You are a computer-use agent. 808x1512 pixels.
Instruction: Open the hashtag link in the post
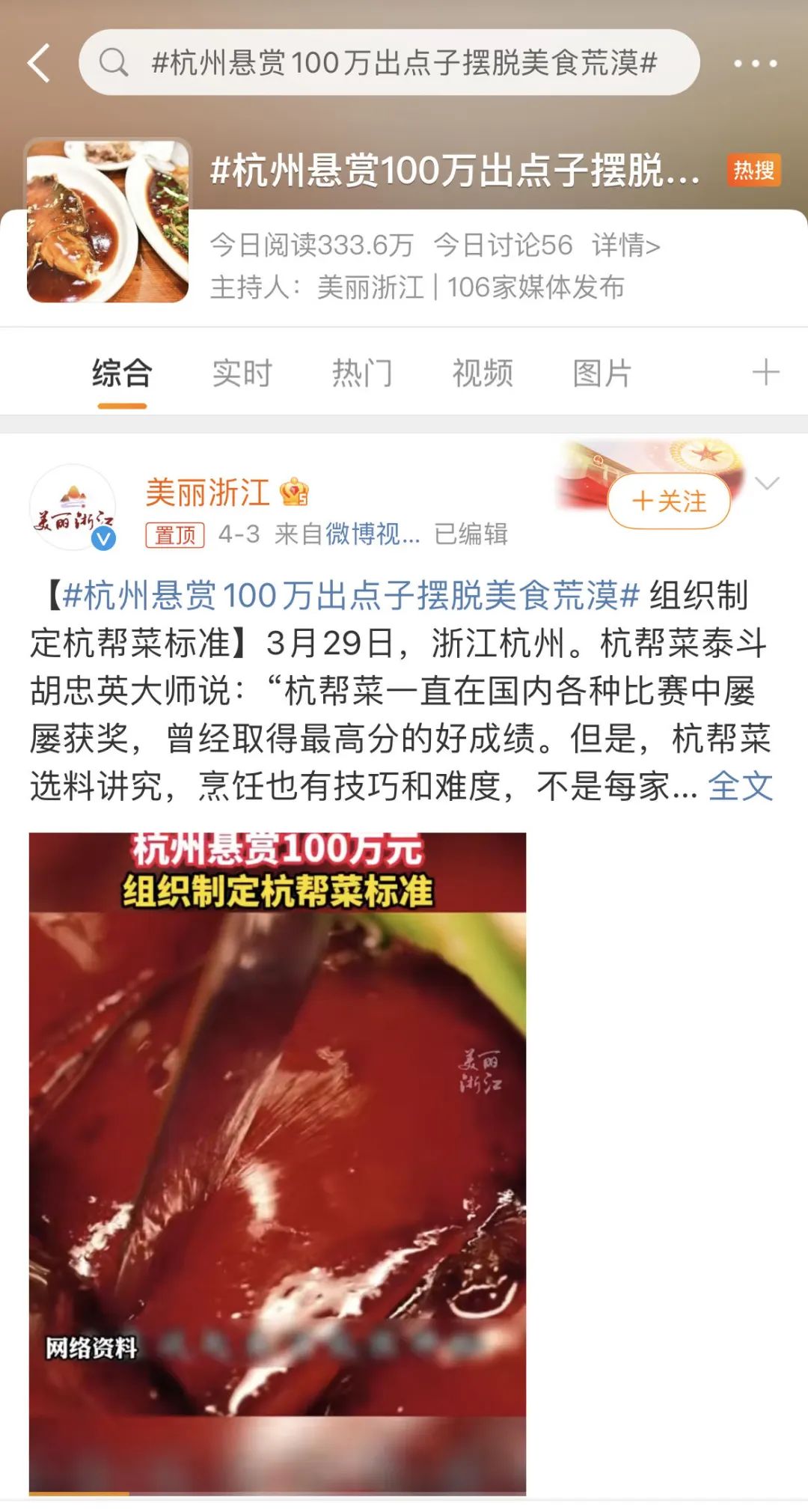tap(352, 595)
